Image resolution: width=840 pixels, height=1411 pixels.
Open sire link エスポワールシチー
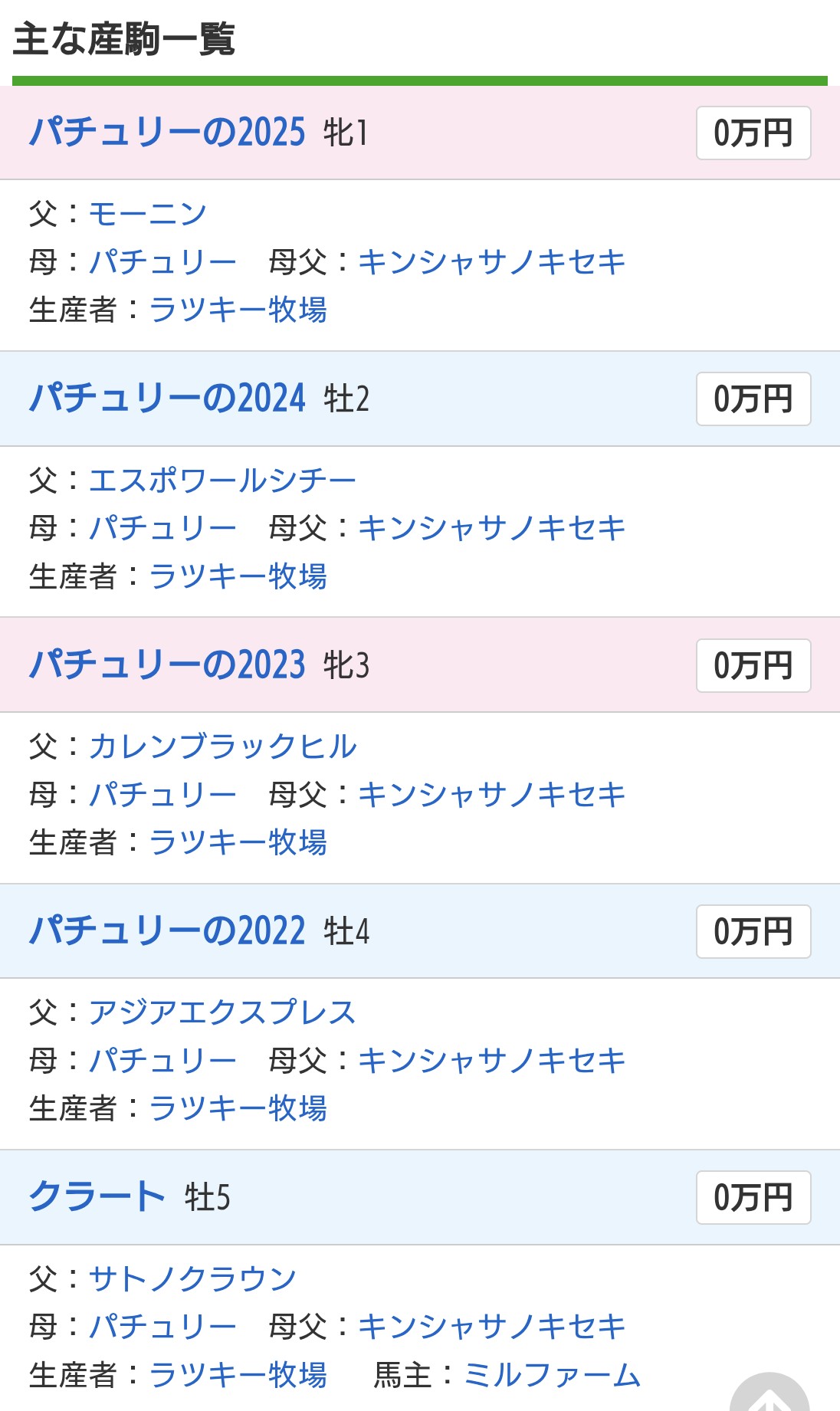222,481
